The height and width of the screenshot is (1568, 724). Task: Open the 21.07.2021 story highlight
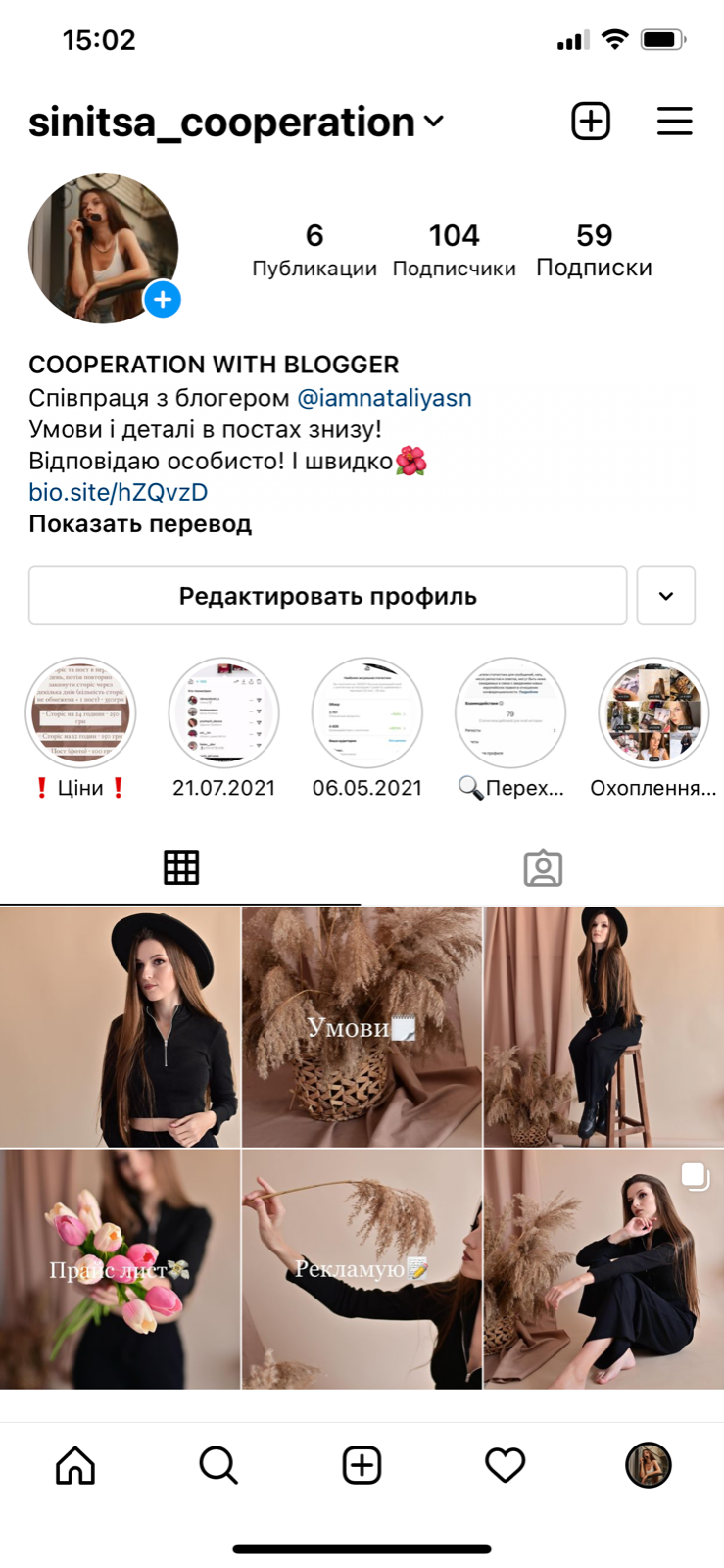click(223, 712)
